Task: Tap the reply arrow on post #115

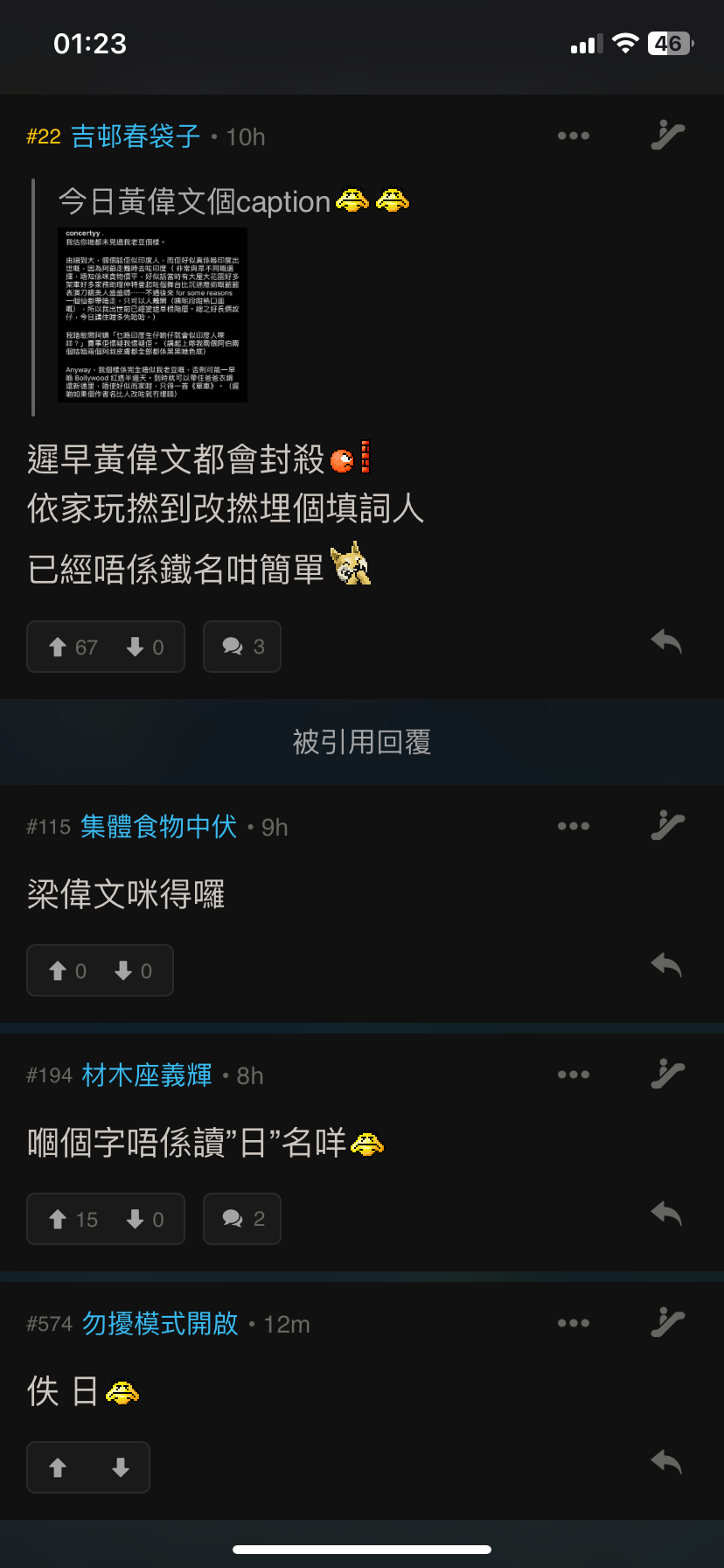Action: click(x=665, y=963)
